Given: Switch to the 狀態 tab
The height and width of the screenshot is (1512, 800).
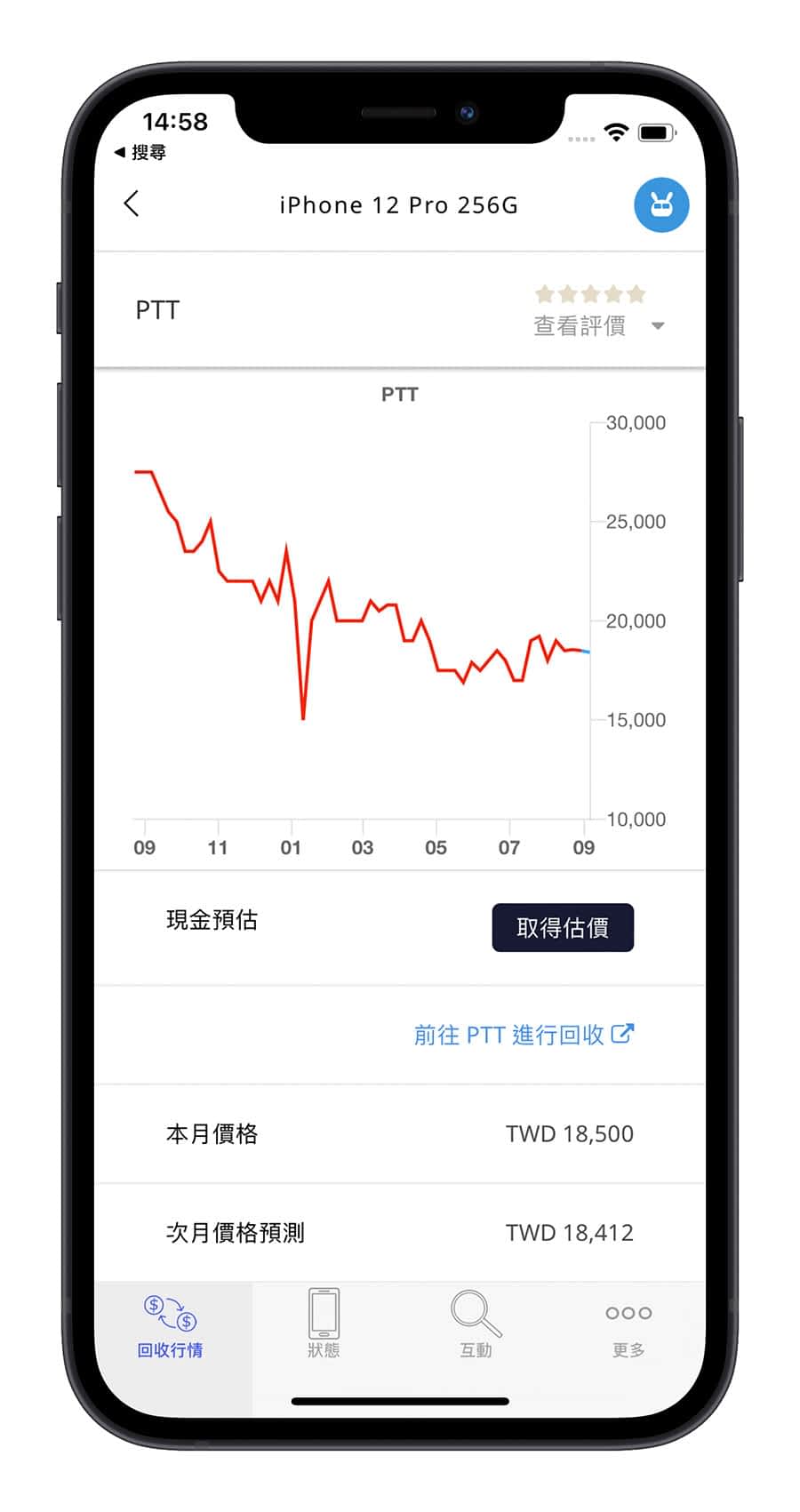Looking at the screenshot, I should pyautogui.click(x=324, y=1326).
